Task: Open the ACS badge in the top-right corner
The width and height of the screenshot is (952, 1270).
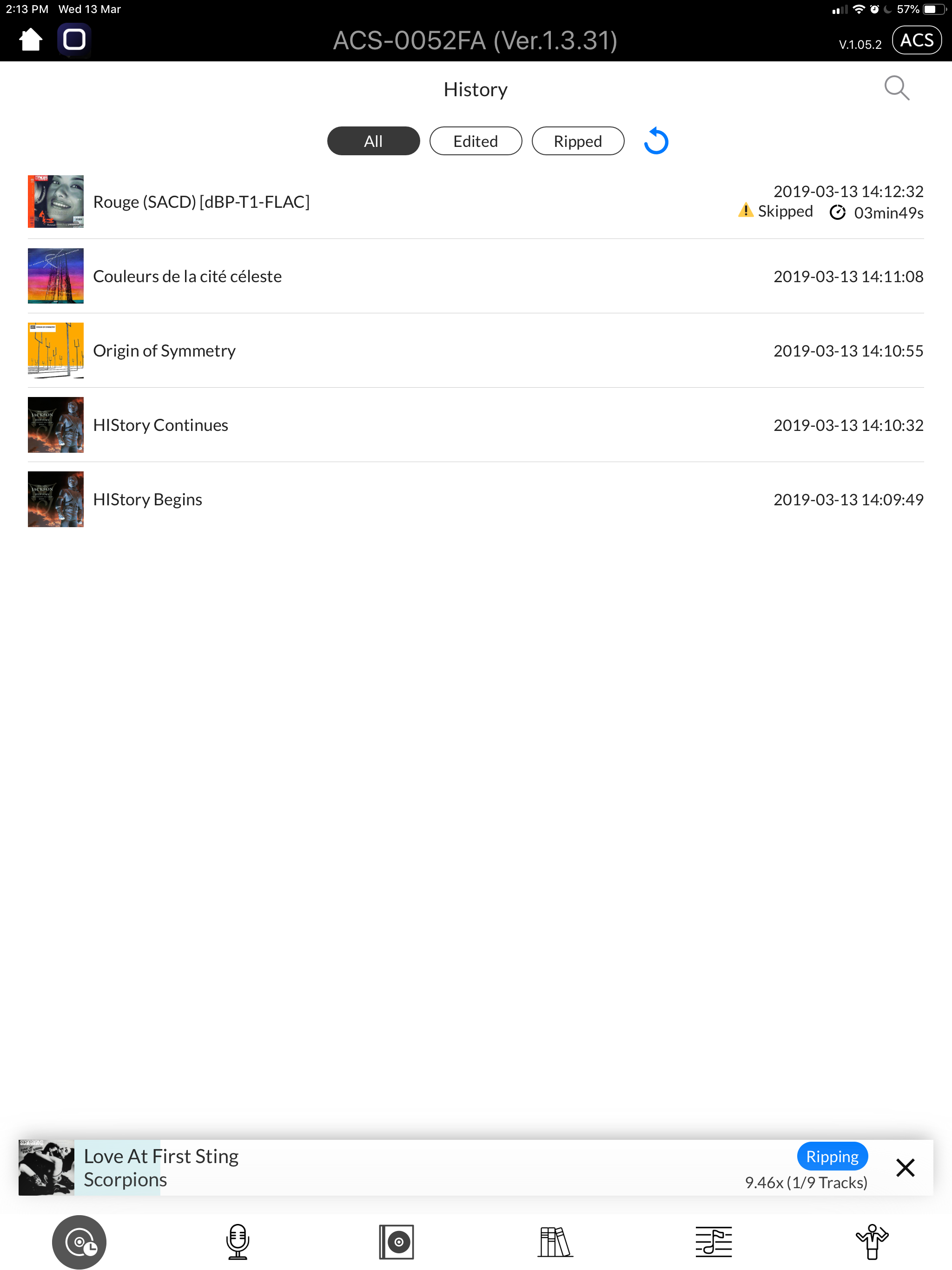Action: click(916, 40)
